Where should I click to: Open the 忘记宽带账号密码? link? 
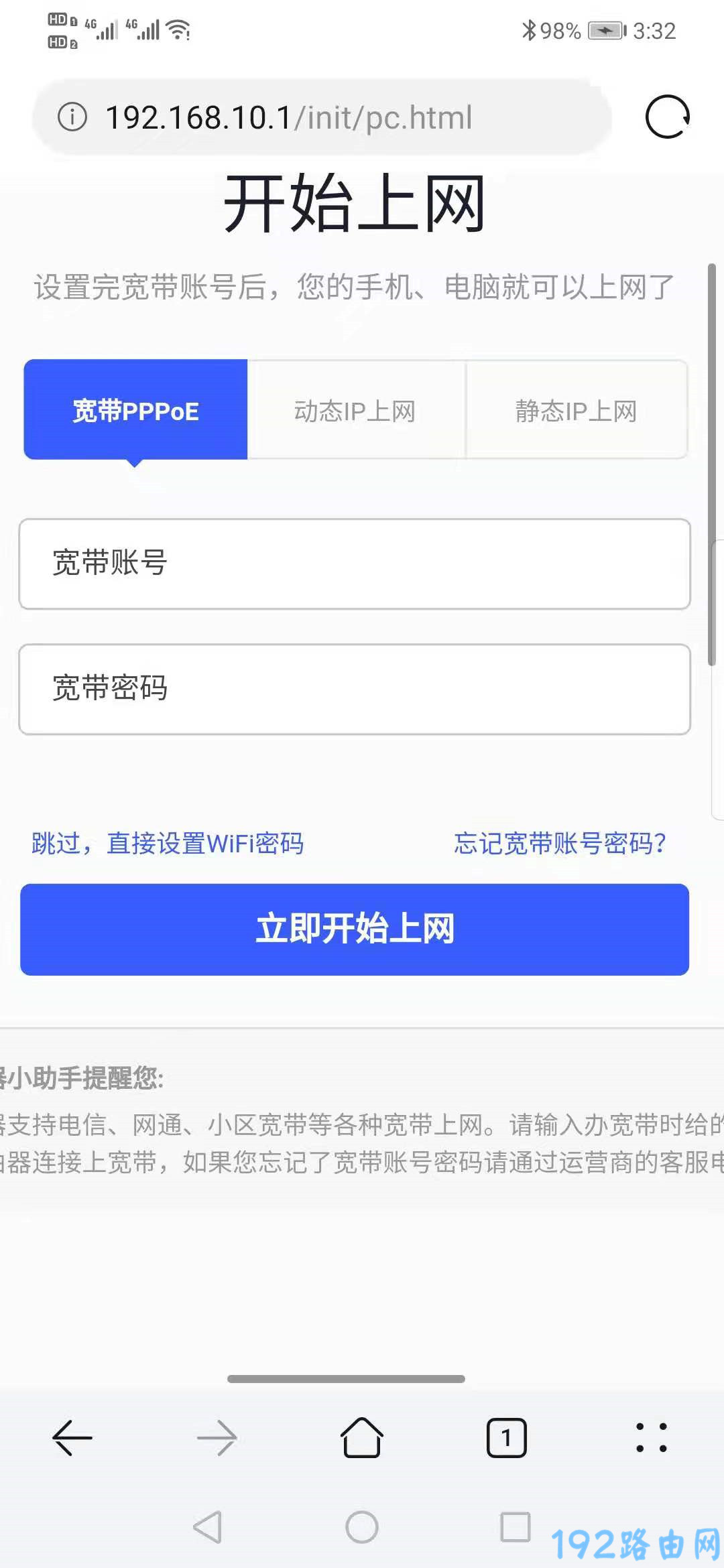tap(560, 843)
